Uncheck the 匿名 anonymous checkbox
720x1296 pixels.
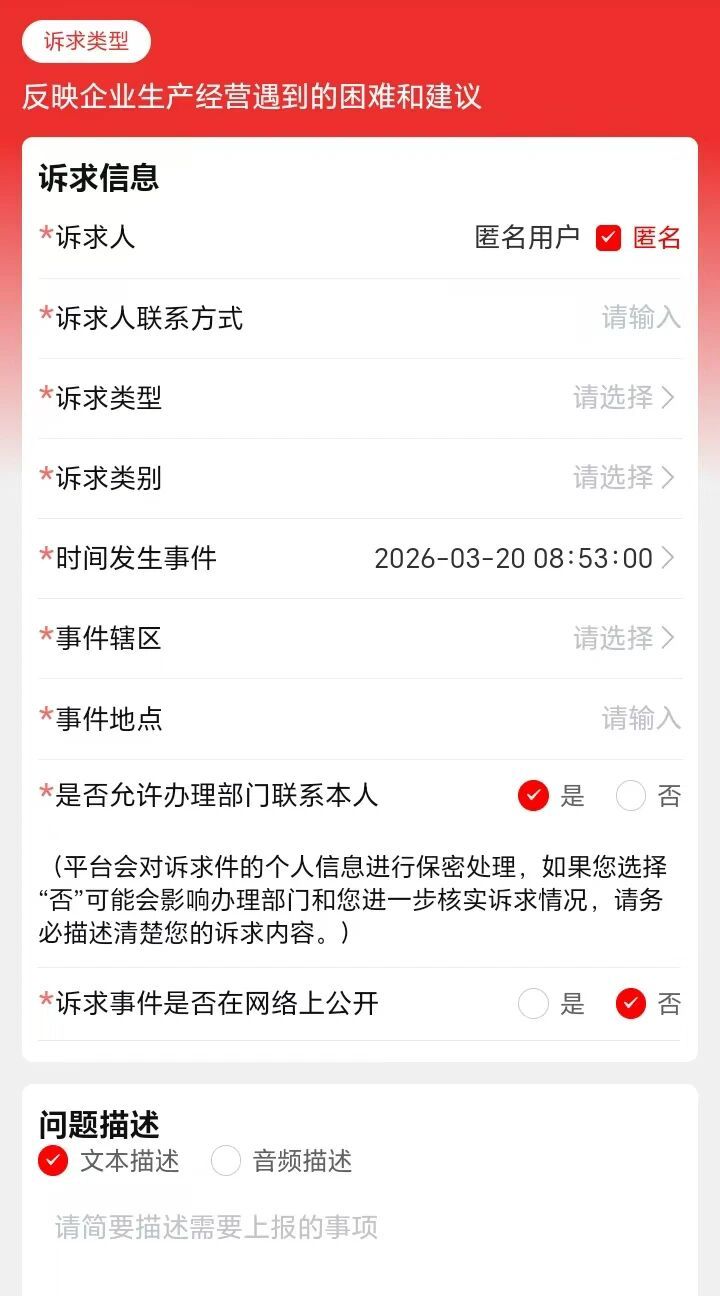[x=608, y=238]
